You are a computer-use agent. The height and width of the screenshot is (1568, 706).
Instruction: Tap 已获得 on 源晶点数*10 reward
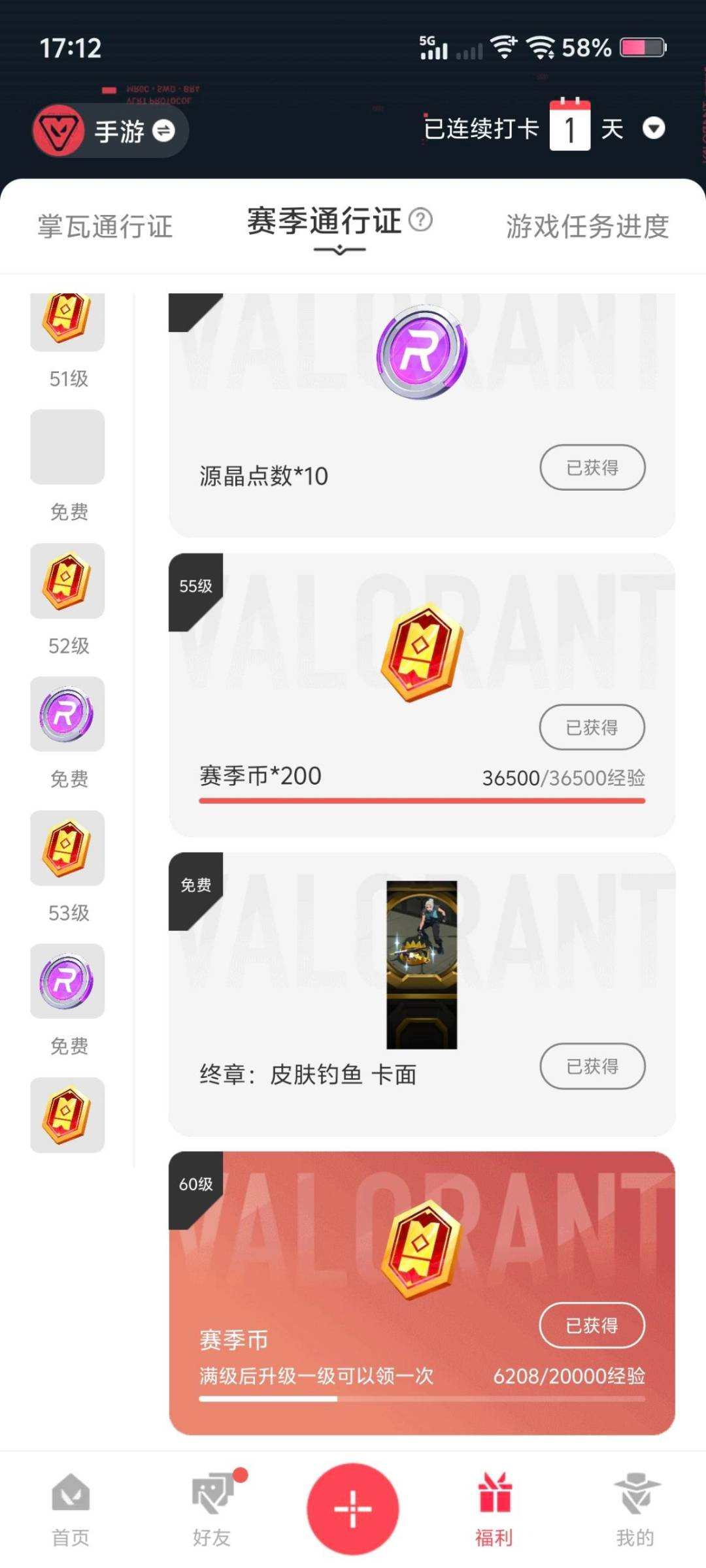592,466
